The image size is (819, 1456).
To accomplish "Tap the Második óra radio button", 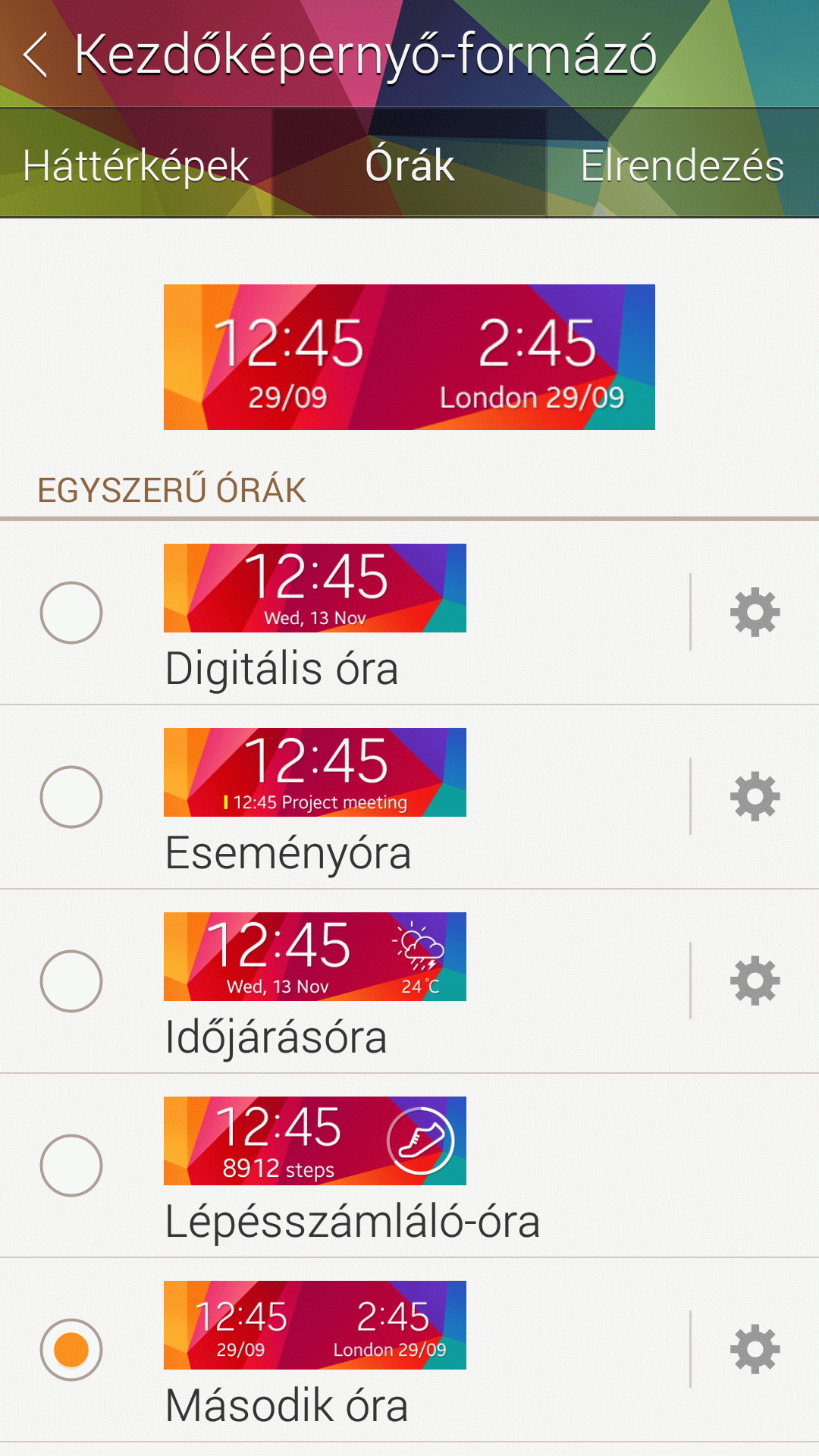I will (71, 1350).
